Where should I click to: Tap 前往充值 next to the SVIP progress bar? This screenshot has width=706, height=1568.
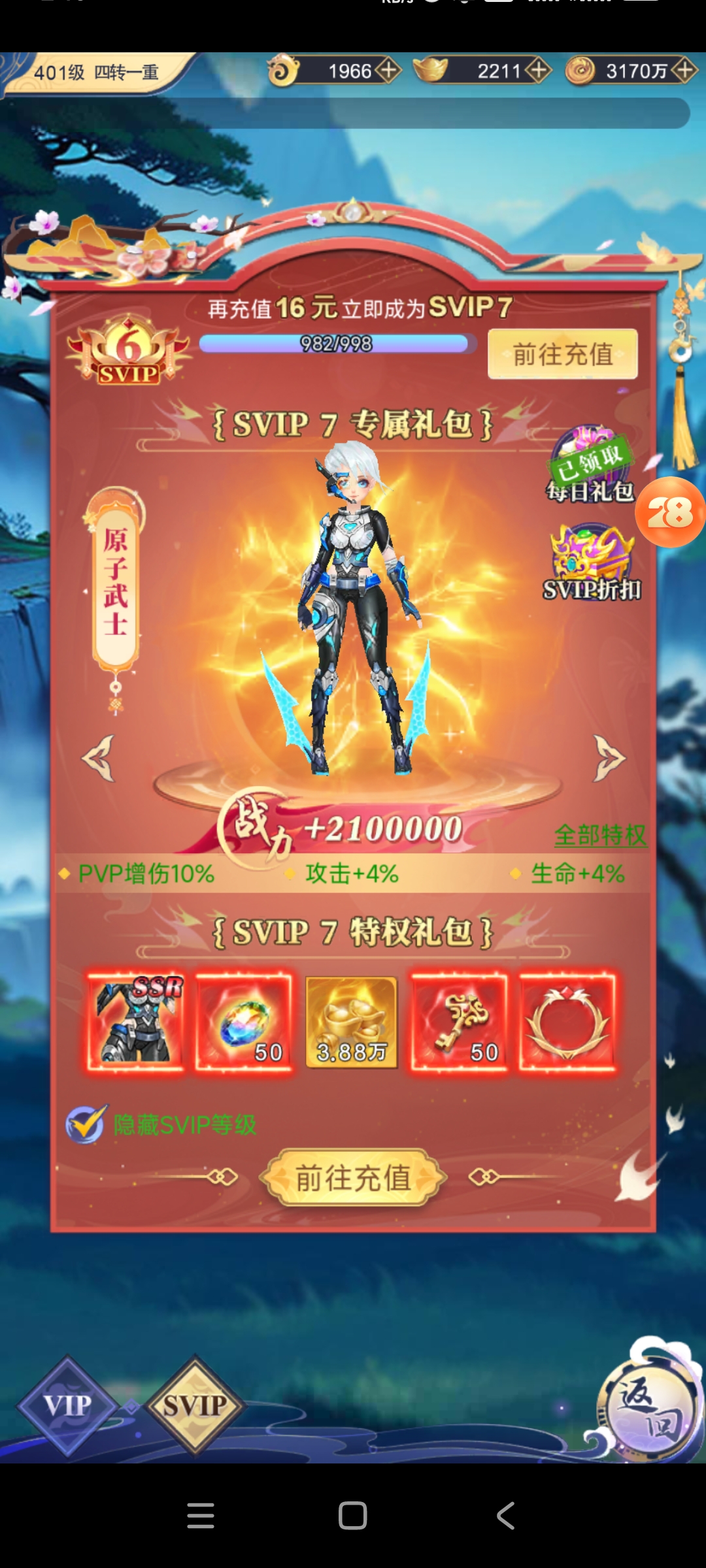coord(562,354)
